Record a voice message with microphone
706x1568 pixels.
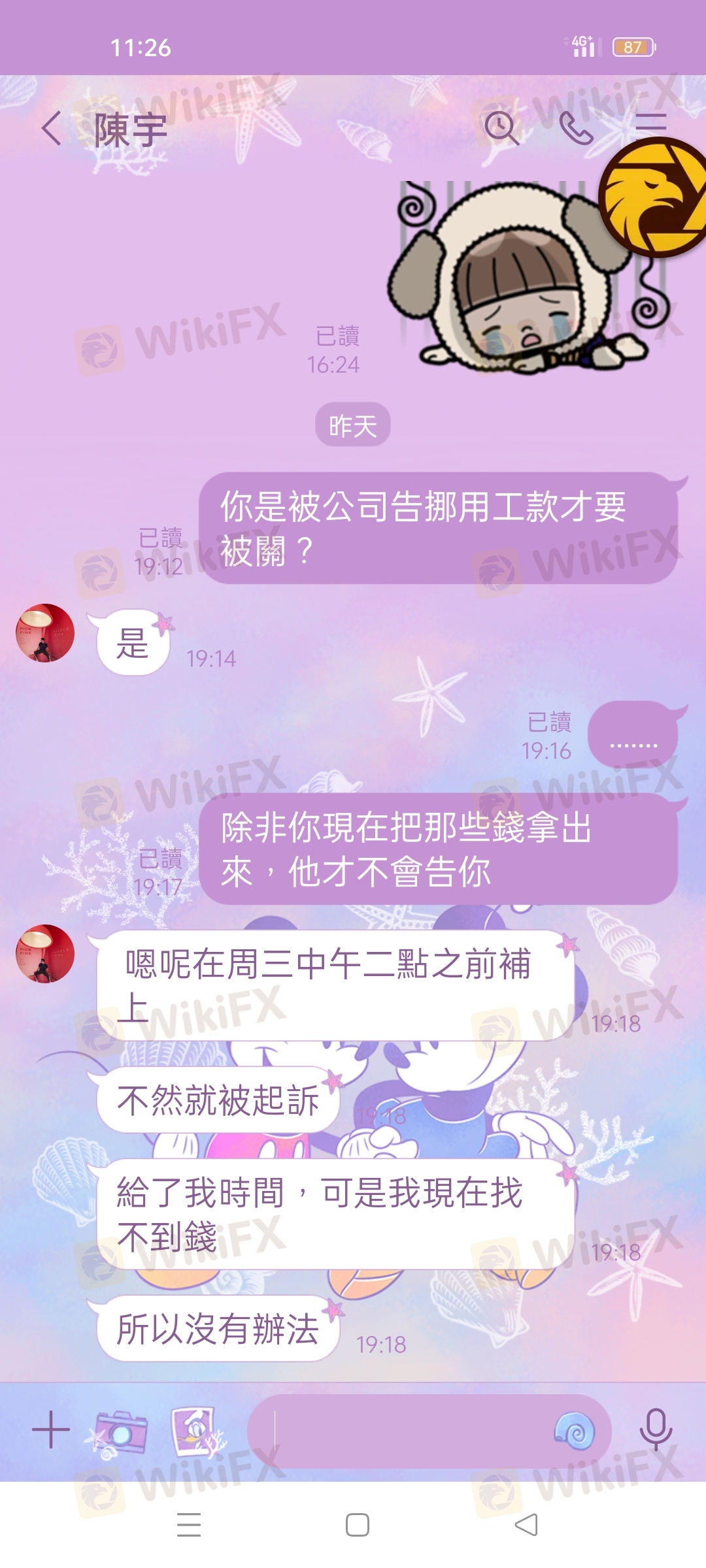(656, 1429)
